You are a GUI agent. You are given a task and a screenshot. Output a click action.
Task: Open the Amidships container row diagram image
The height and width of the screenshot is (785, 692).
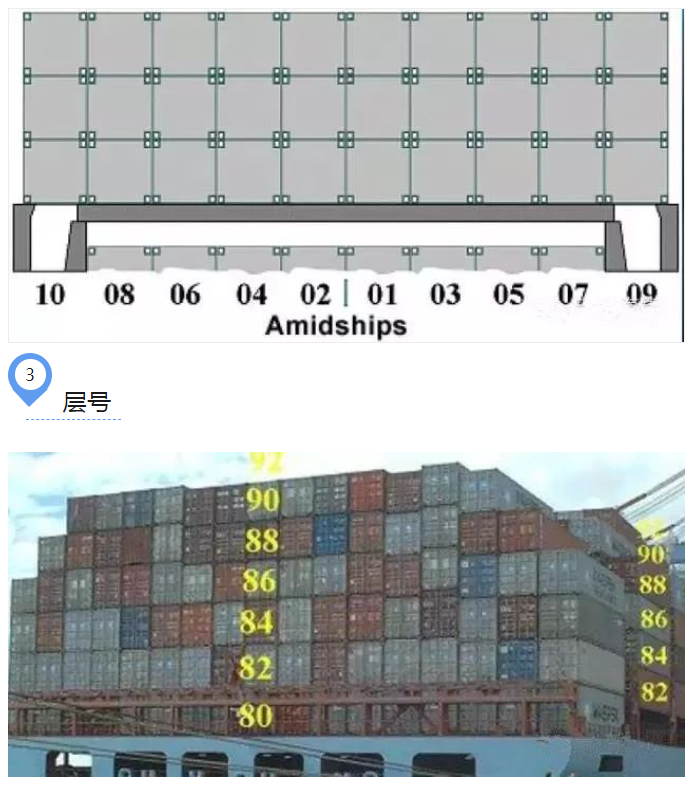coord(345,175)
